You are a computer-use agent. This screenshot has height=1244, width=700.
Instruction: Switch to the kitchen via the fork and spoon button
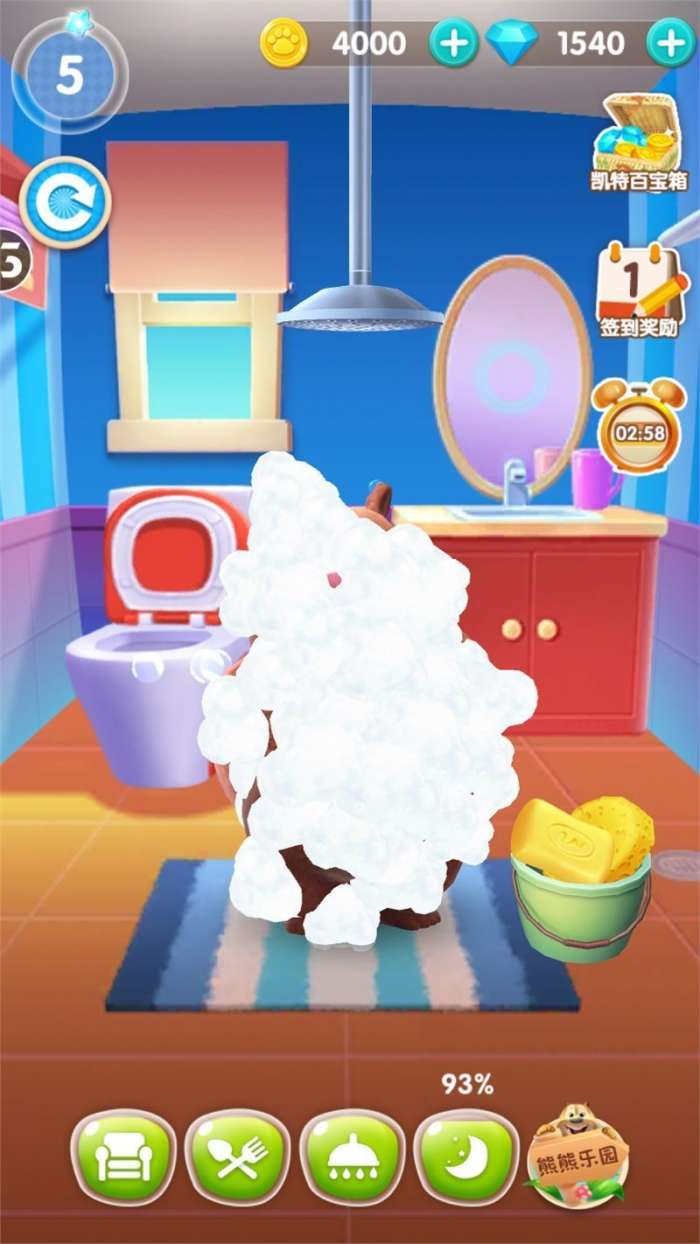(238, 1158)
